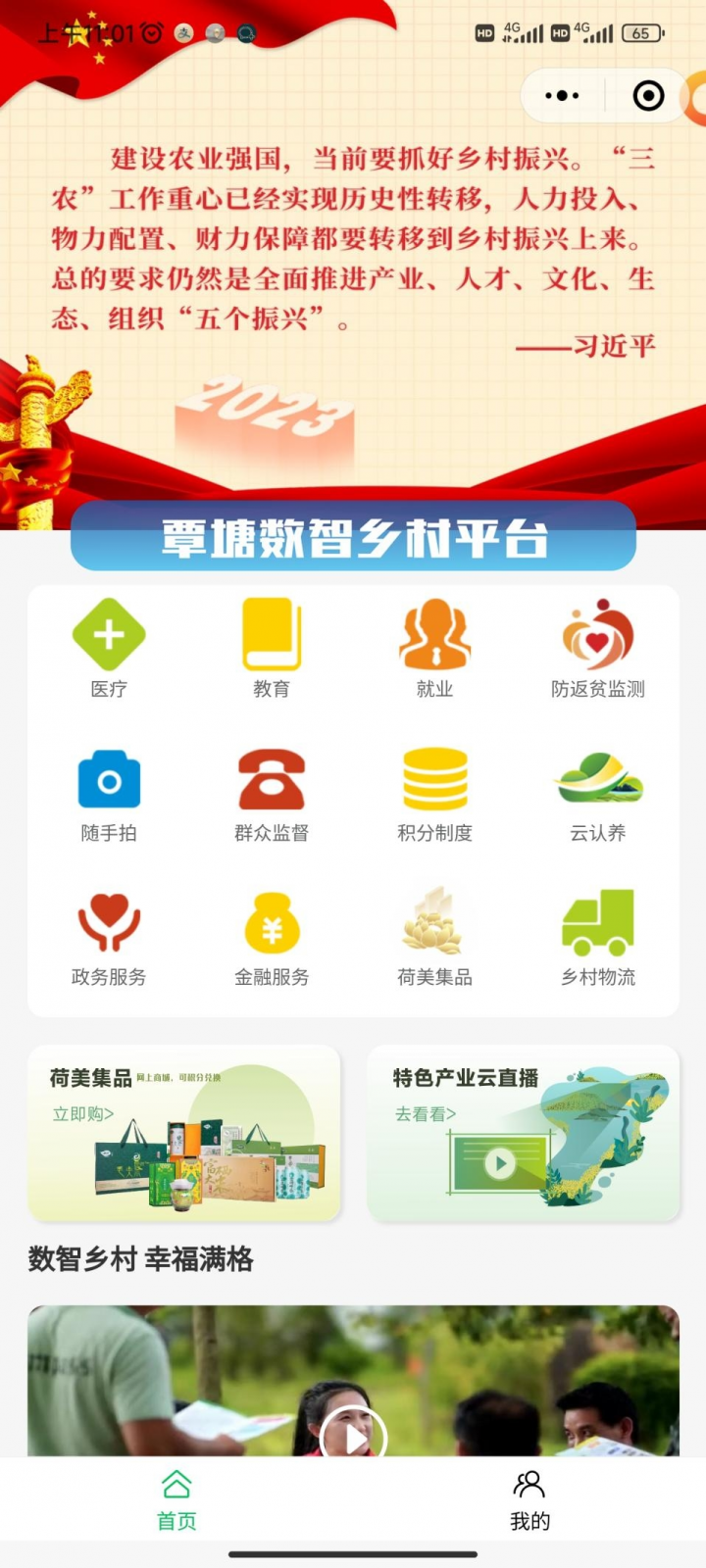The height and width of the screenshot is (1568, 706).
Task: Open 群众监督 supervision
Action: pos(272,794)
